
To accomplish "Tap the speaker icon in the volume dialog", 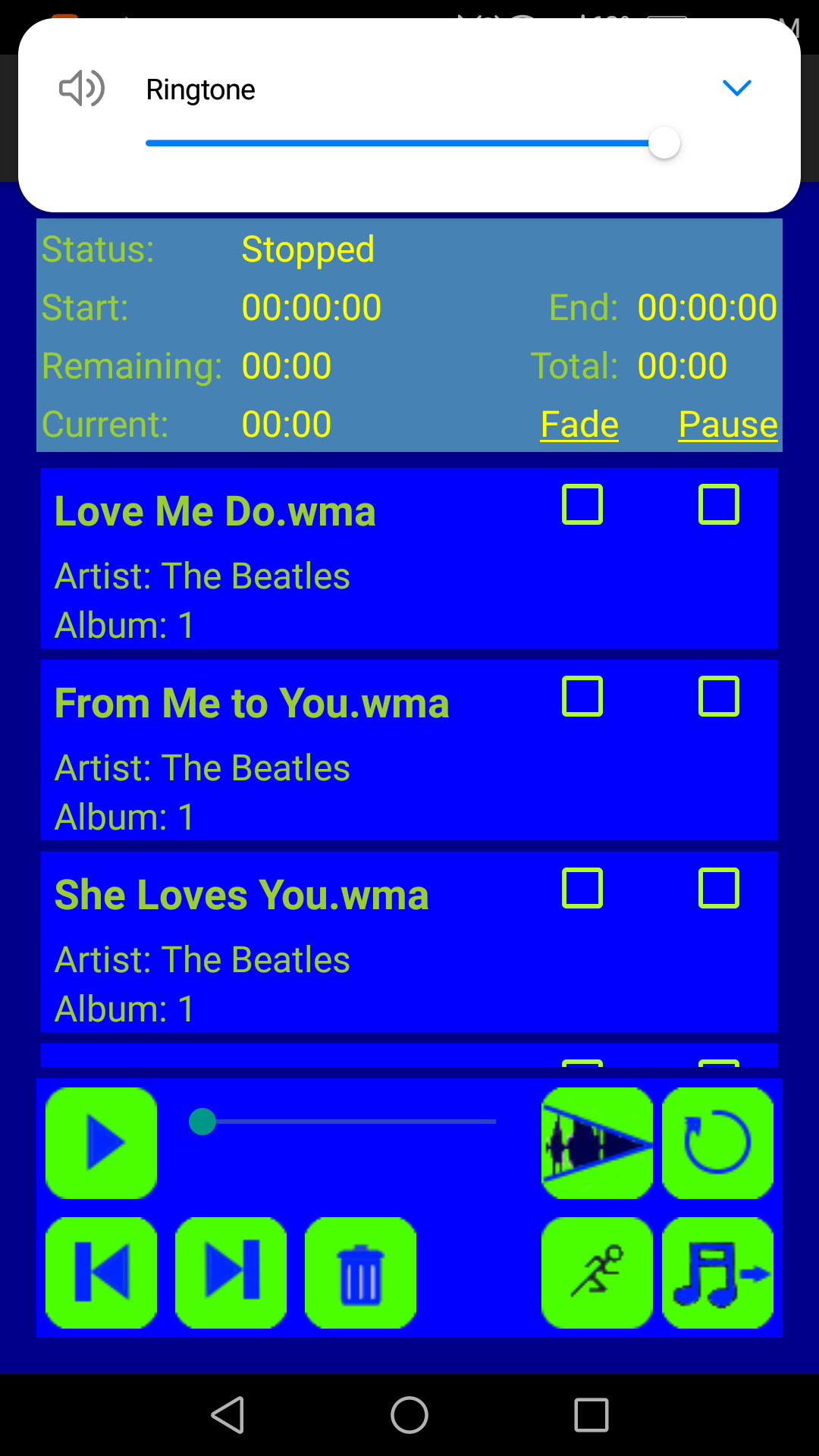I will coord(82,89).
